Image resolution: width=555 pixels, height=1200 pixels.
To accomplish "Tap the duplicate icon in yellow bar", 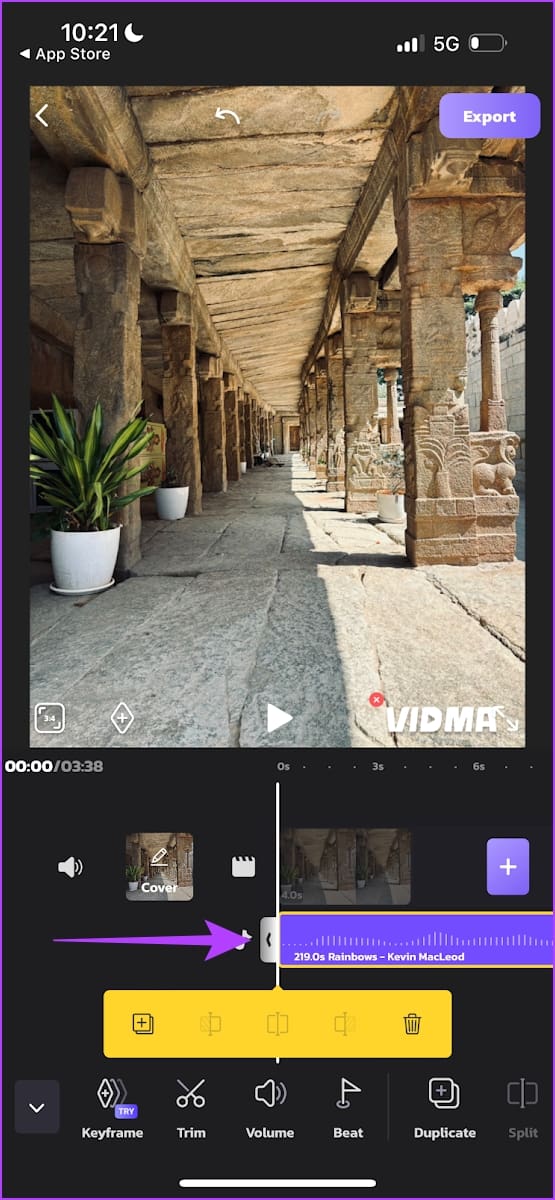I will (143, 1024).
